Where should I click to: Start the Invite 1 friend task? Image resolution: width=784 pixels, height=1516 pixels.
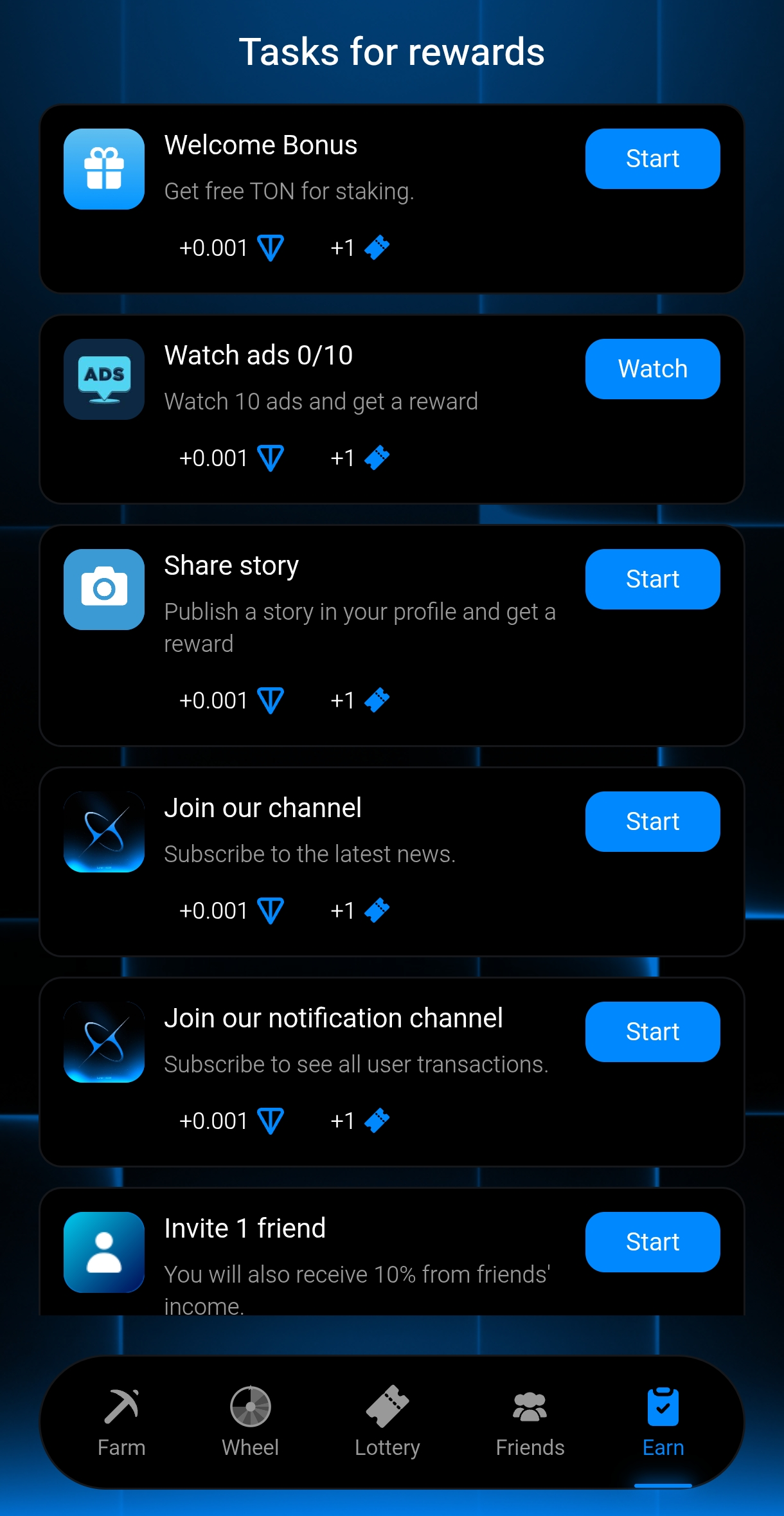point(652,1242)
